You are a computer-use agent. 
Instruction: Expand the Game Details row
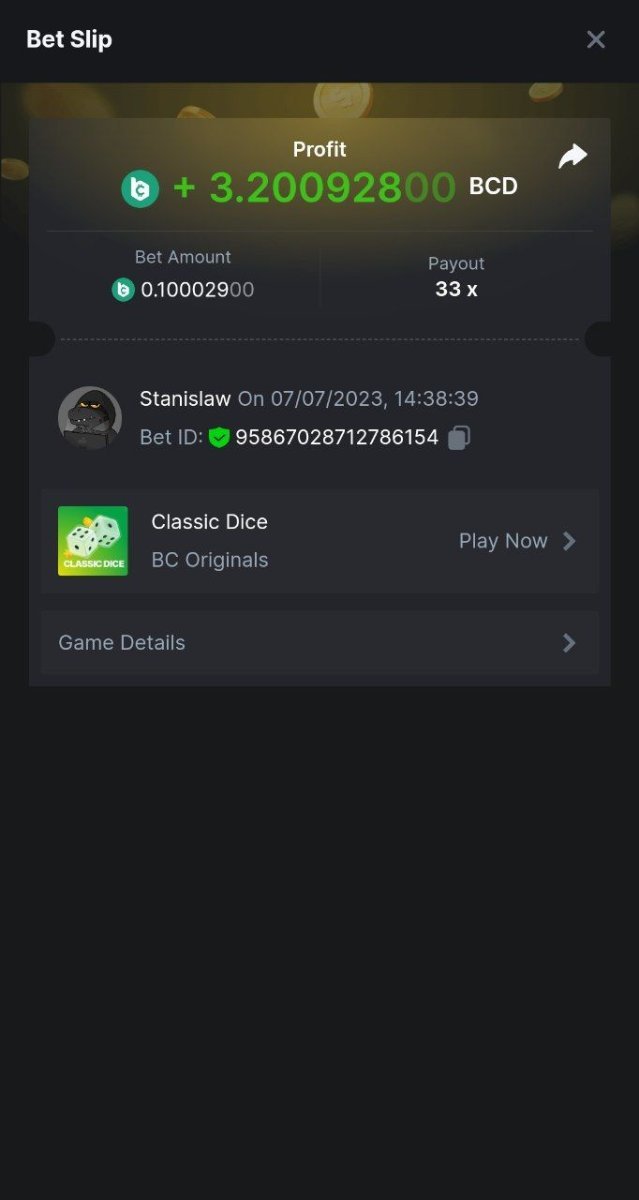pyautogui.click(x=320, y=643)
